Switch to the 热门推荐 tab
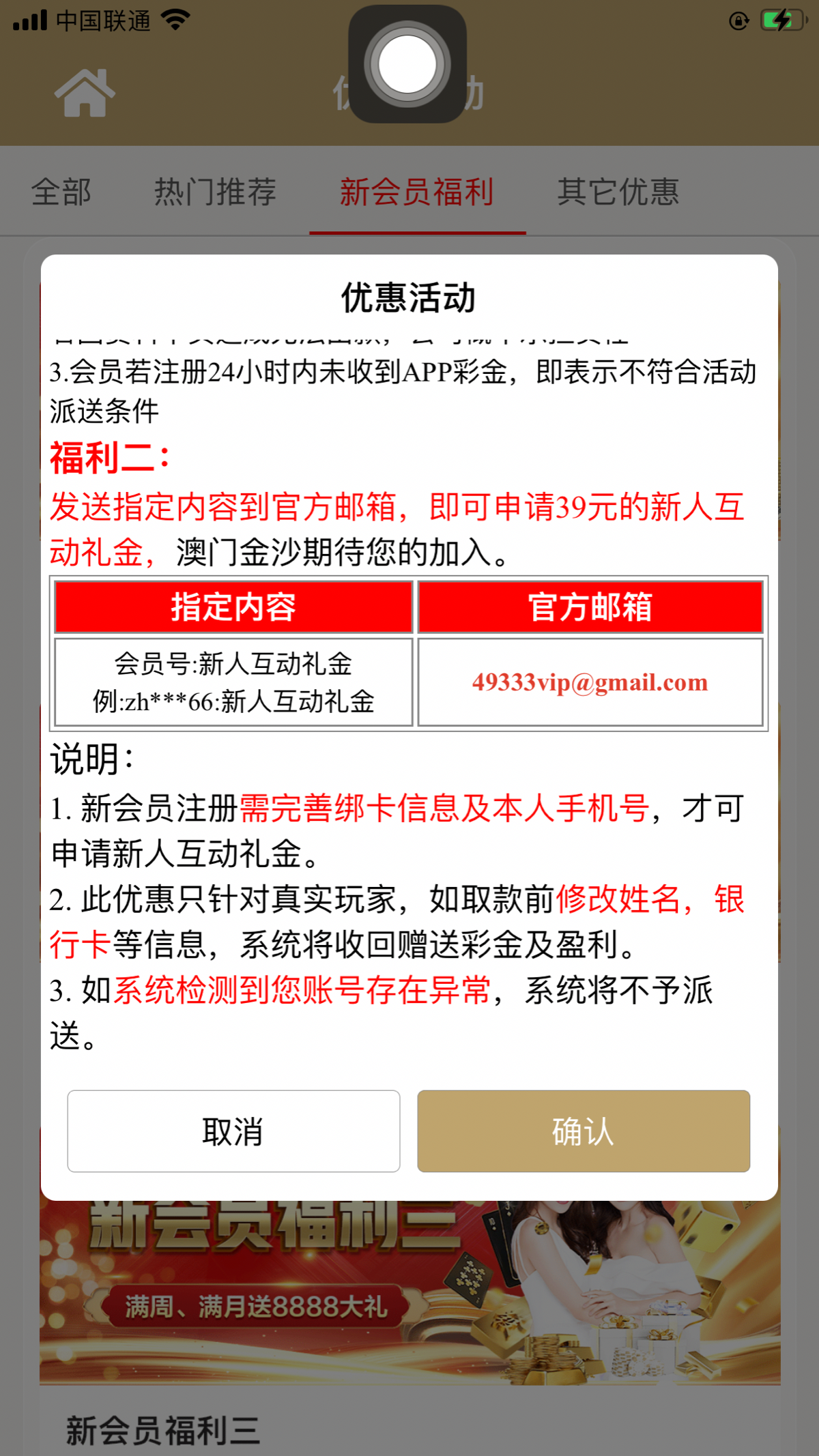This screenshot has width=819, height=1456. (x=215, y=192)
